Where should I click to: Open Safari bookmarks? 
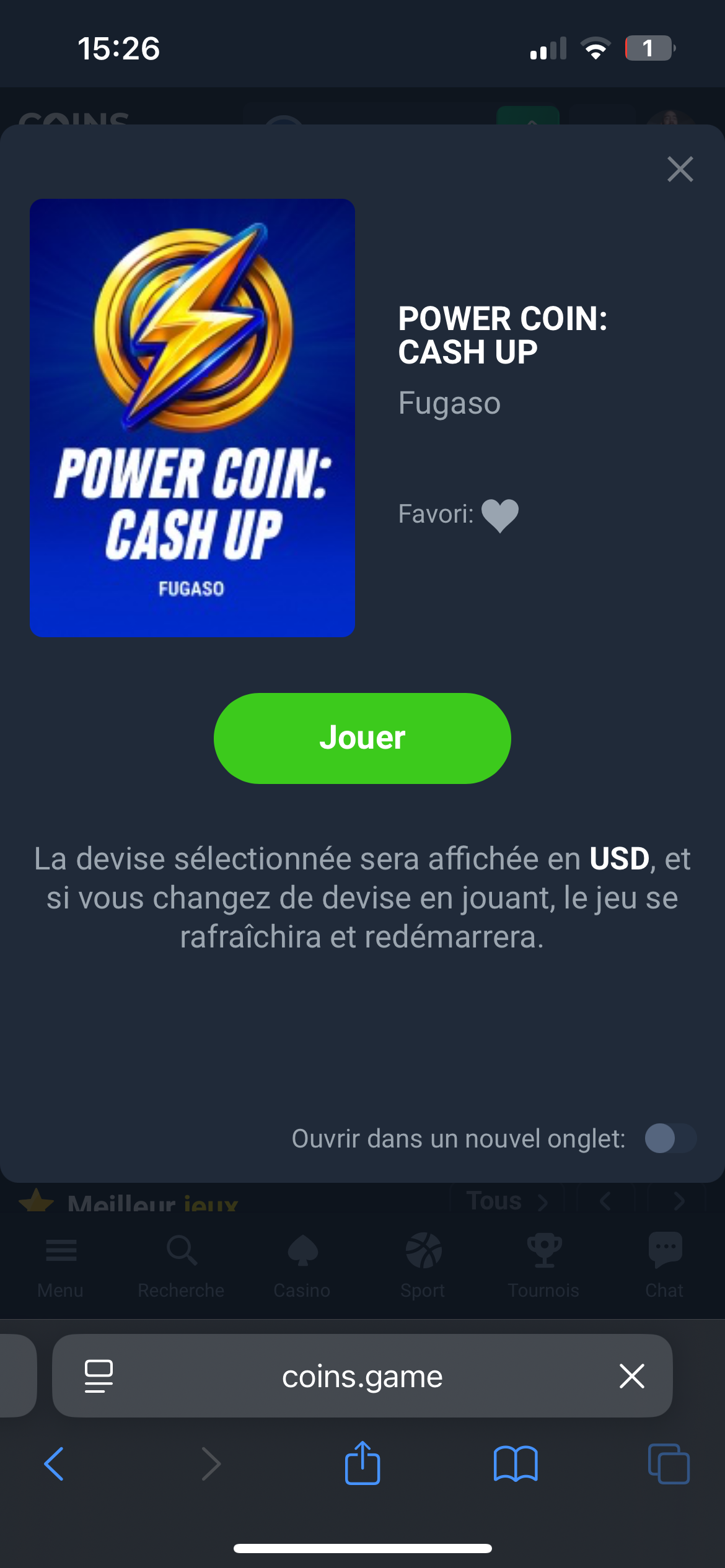point(515,1464)
